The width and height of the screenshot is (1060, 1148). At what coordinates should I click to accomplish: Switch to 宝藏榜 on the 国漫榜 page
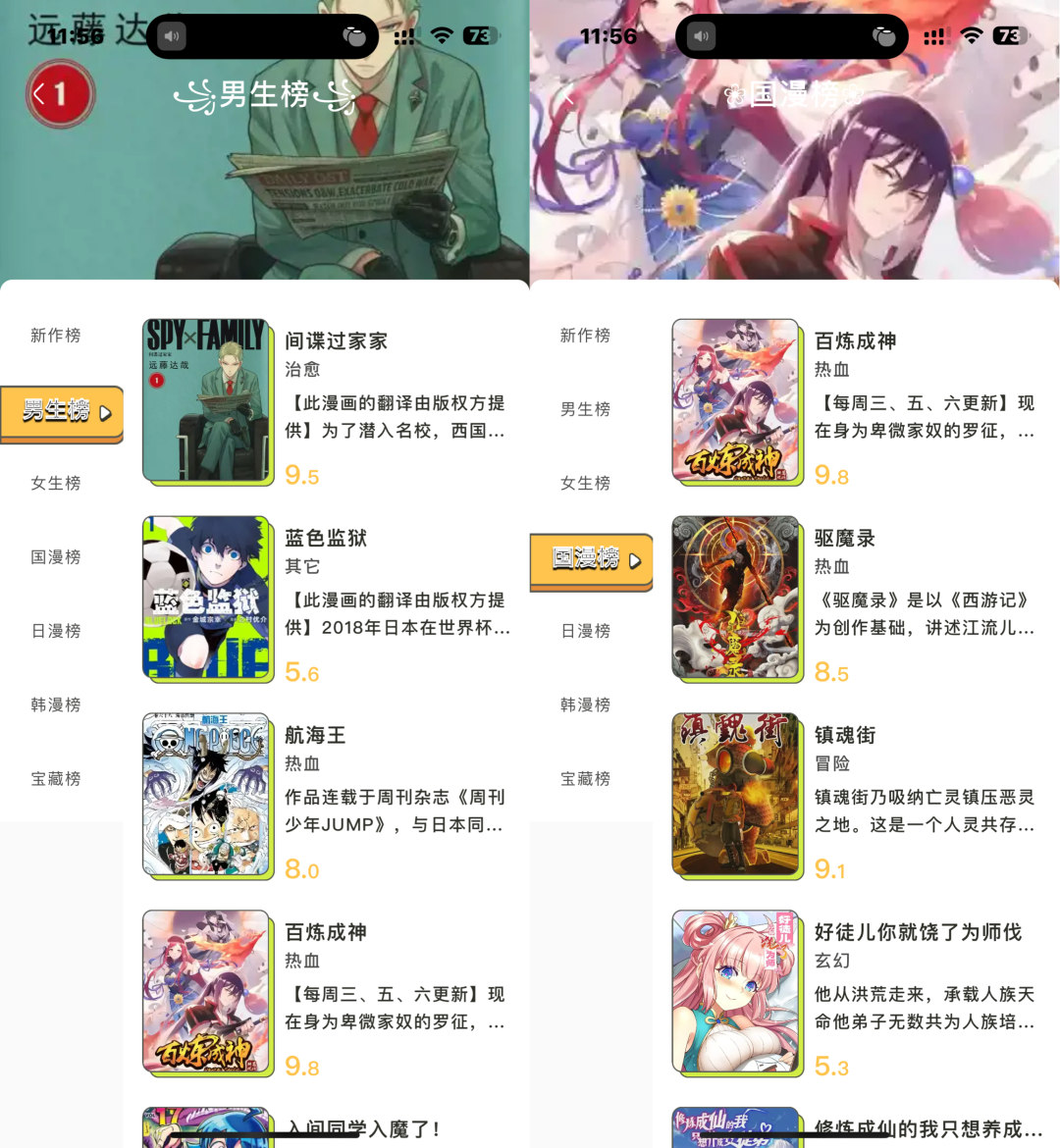[586, 779]
